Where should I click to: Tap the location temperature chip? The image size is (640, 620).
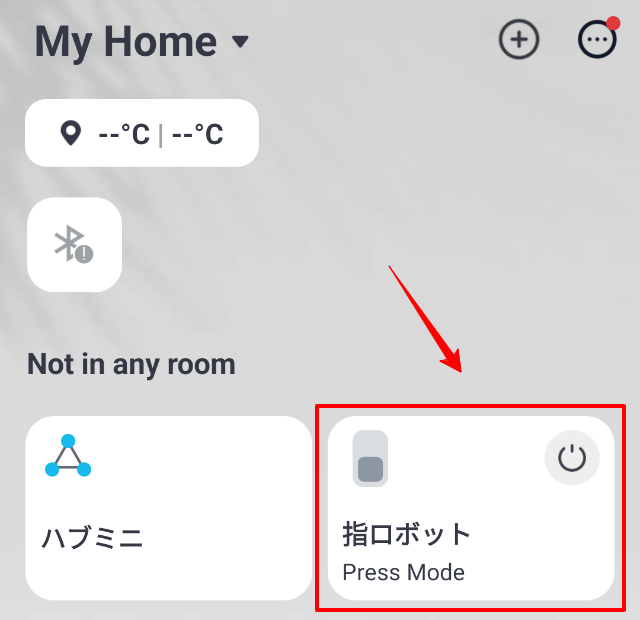tap(142, 133)
